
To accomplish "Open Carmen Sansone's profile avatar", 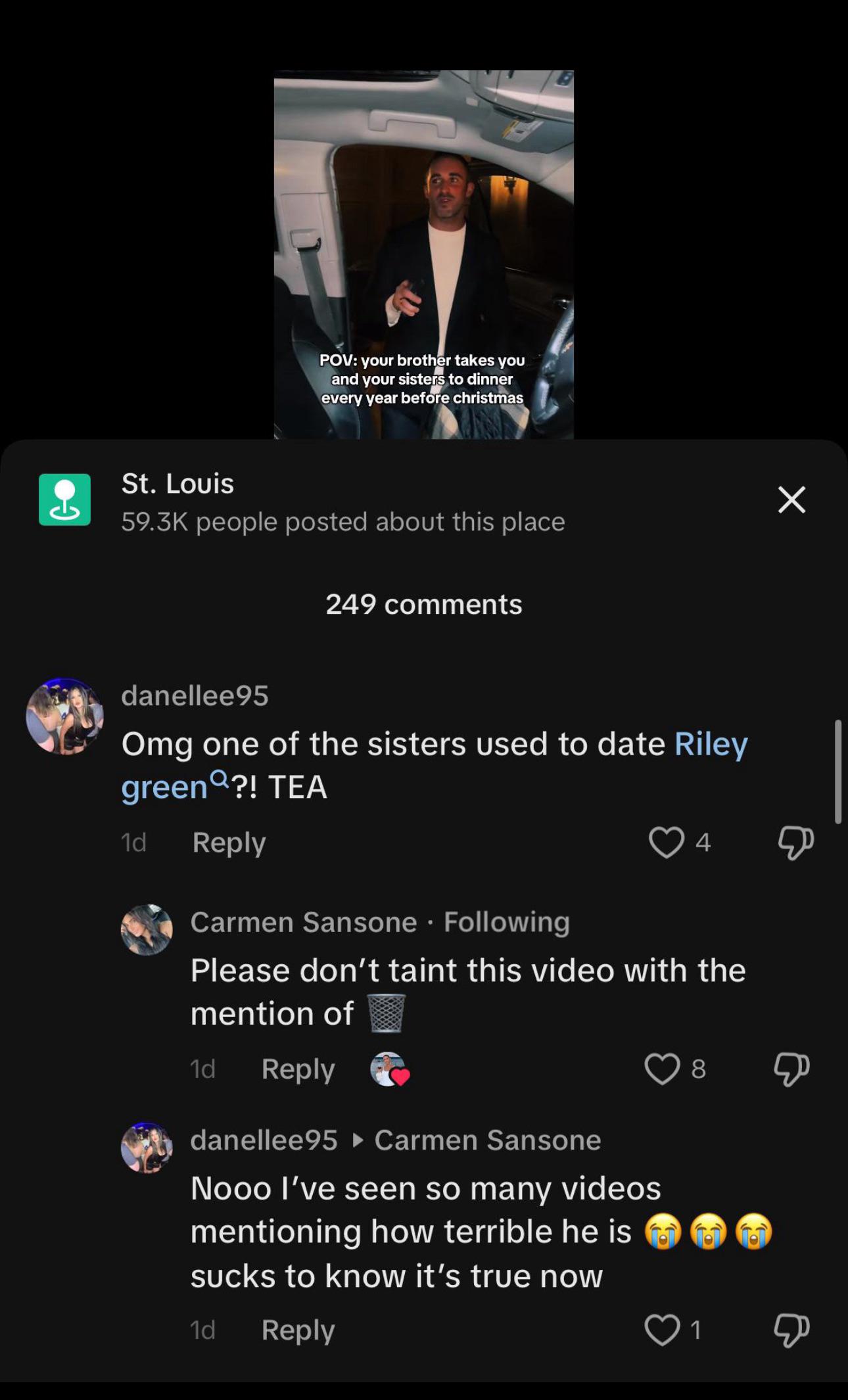I will coord(147,929).
